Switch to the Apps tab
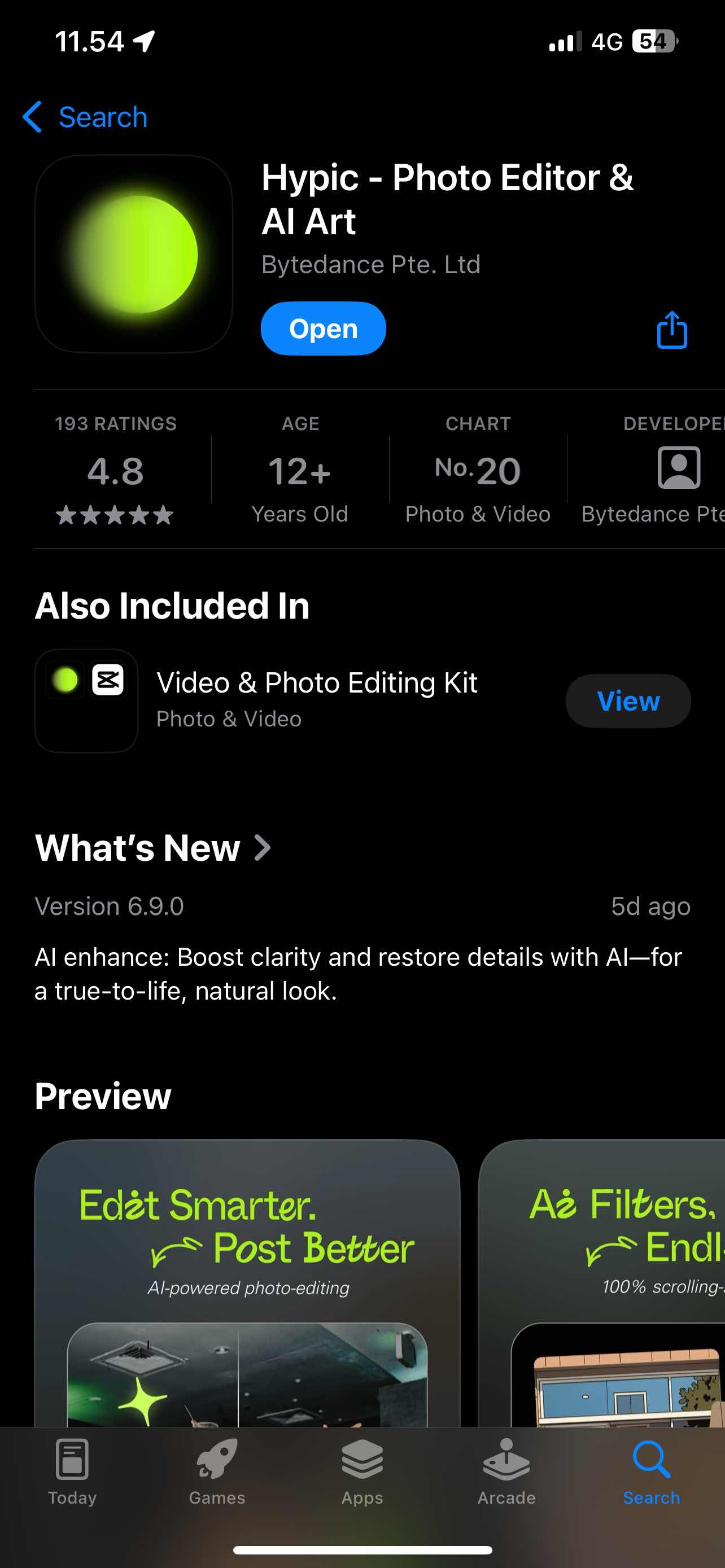725x1568 pixels. (362, 1470)
